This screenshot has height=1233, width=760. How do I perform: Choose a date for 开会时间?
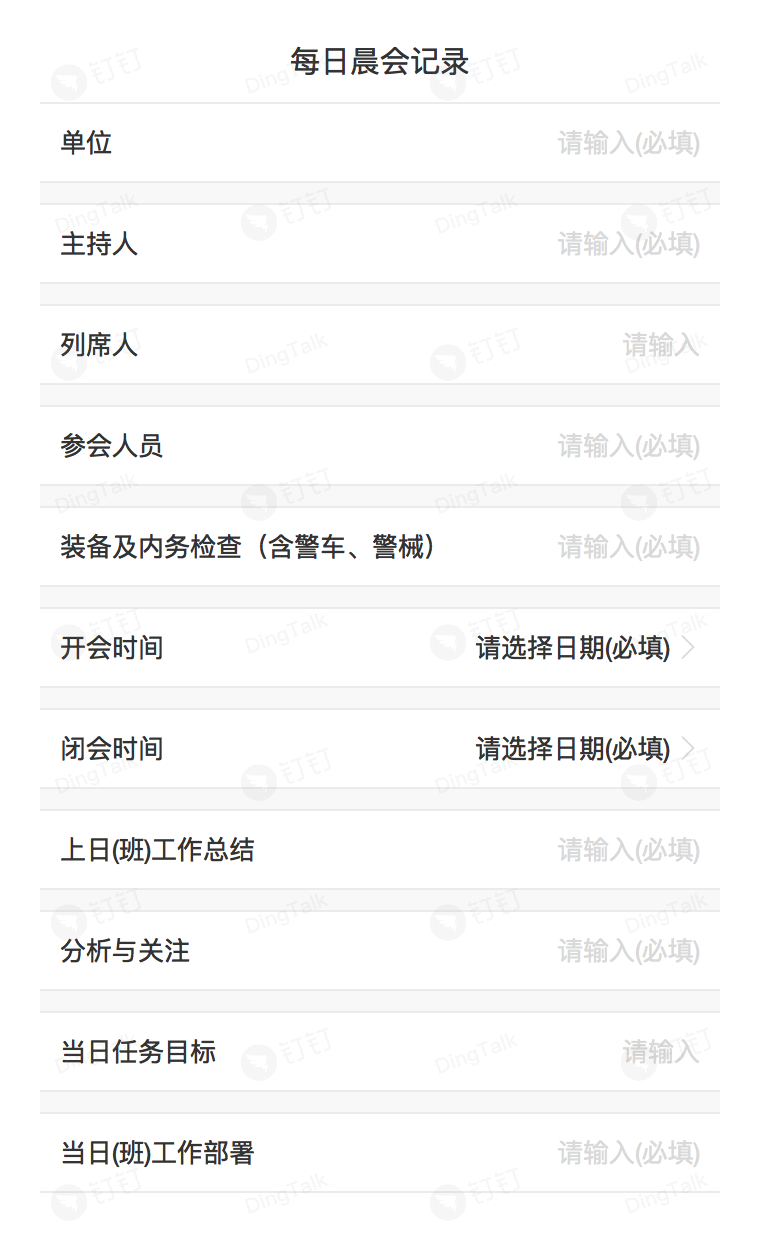tap(380, 648)
